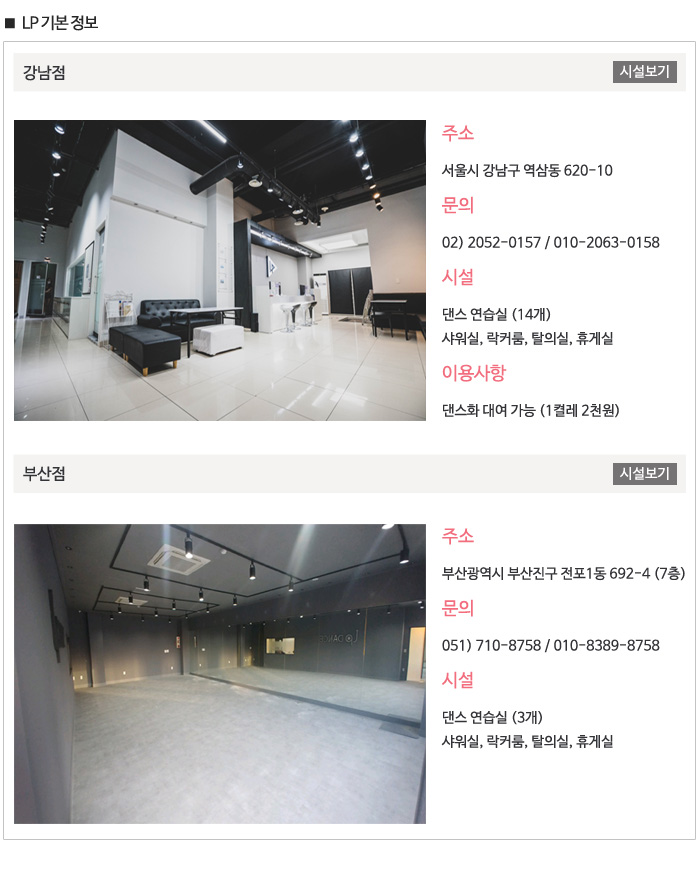
Task: Open 시설보기 for the 부산점 branch
Action: (645, 474)
